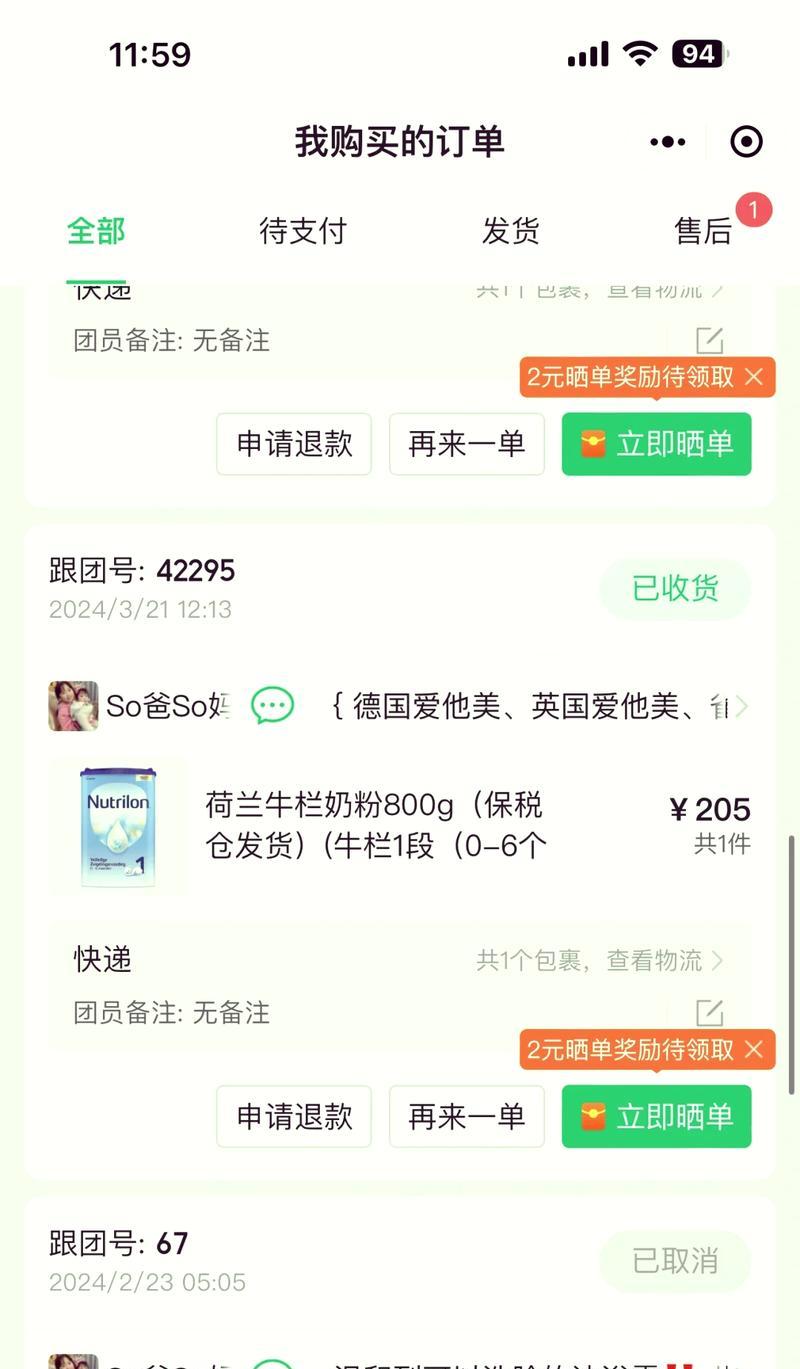
Task: Tap 申请退款 on order 42295
Action: (x=294, y=1116)
